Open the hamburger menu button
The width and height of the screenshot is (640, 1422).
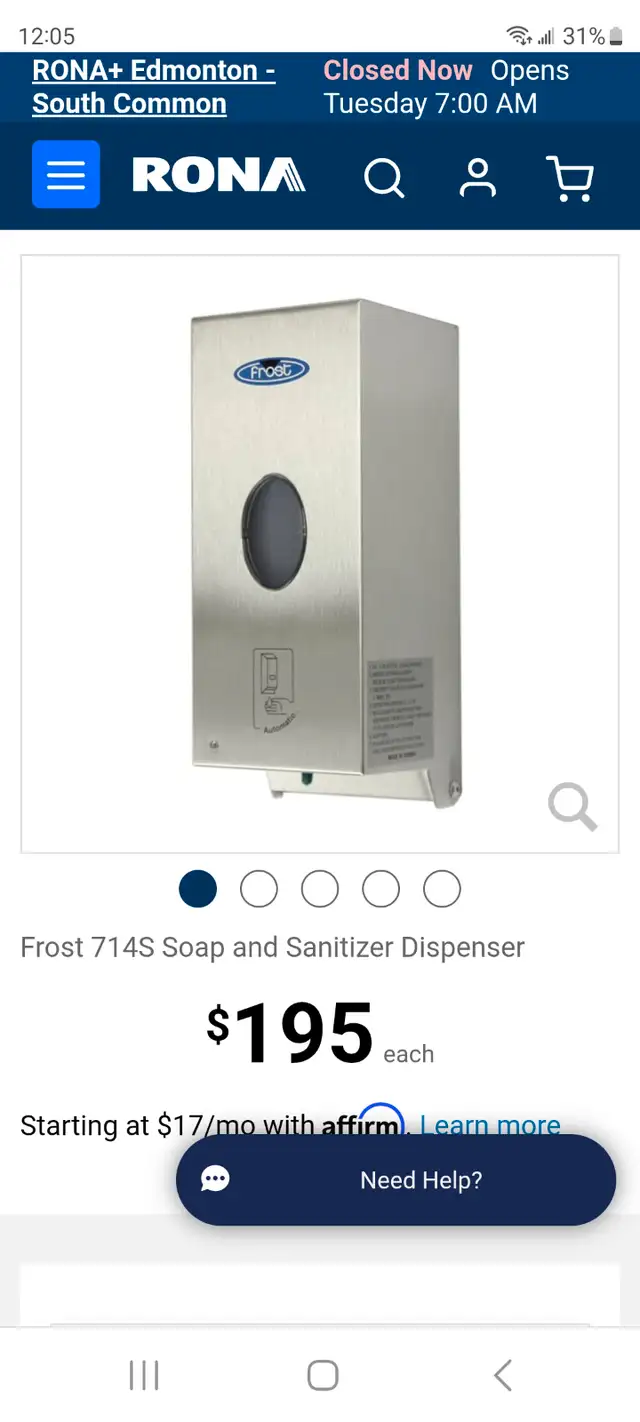(66, 174)
